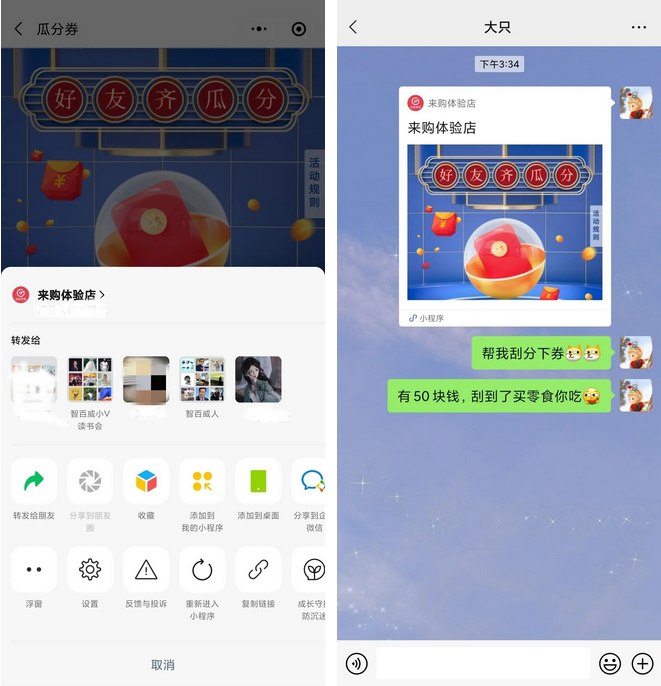The width and height of the screenshot is (661, 686).
Task: Tap 收藏 to add to favorites
Action: point(146,482)
